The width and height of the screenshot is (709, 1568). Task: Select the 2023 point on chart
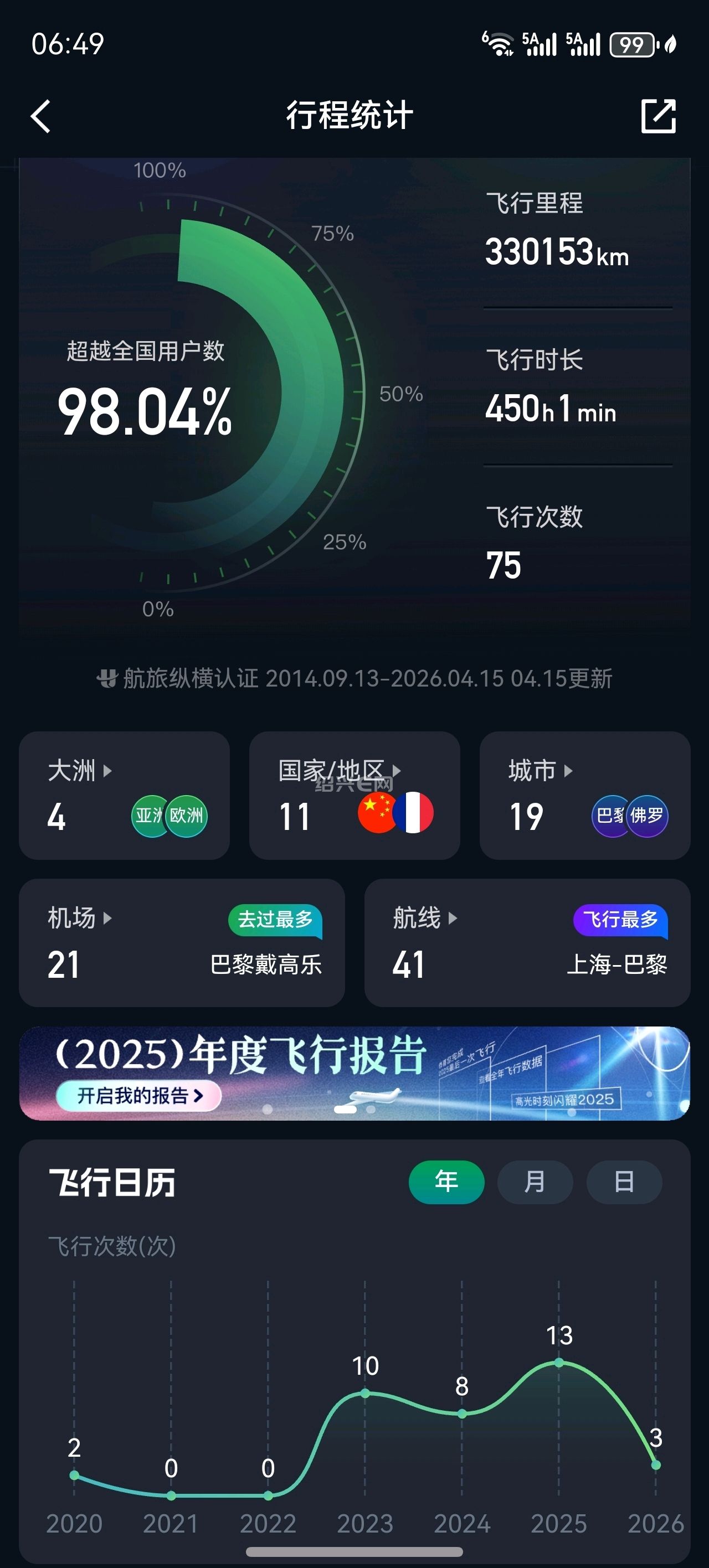tap(365, 1392)
